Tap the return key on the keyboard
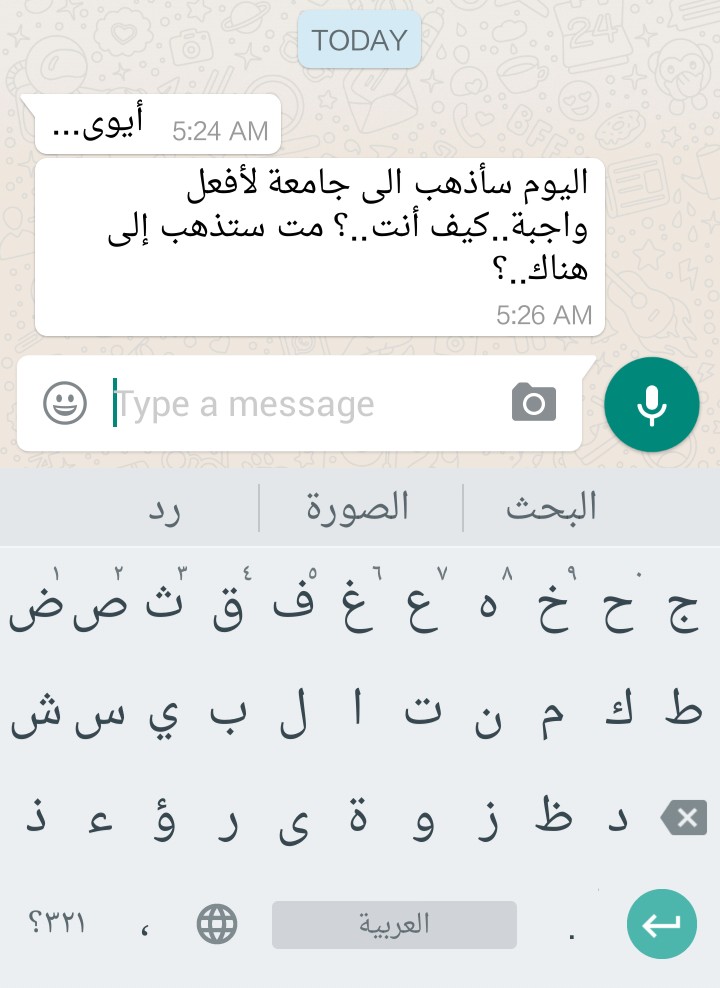The image size is (720, 988). pos(661,925)
